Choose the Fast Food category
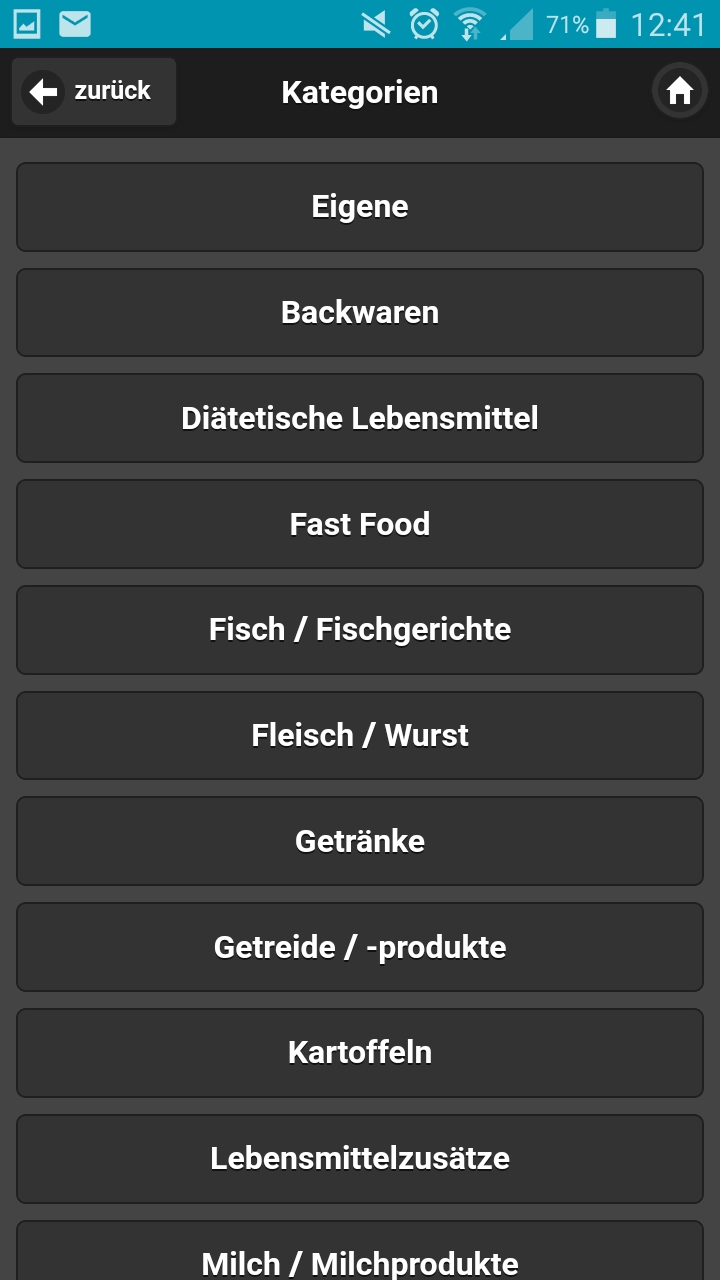The image size is (720, 1280). tap(360, 524)
